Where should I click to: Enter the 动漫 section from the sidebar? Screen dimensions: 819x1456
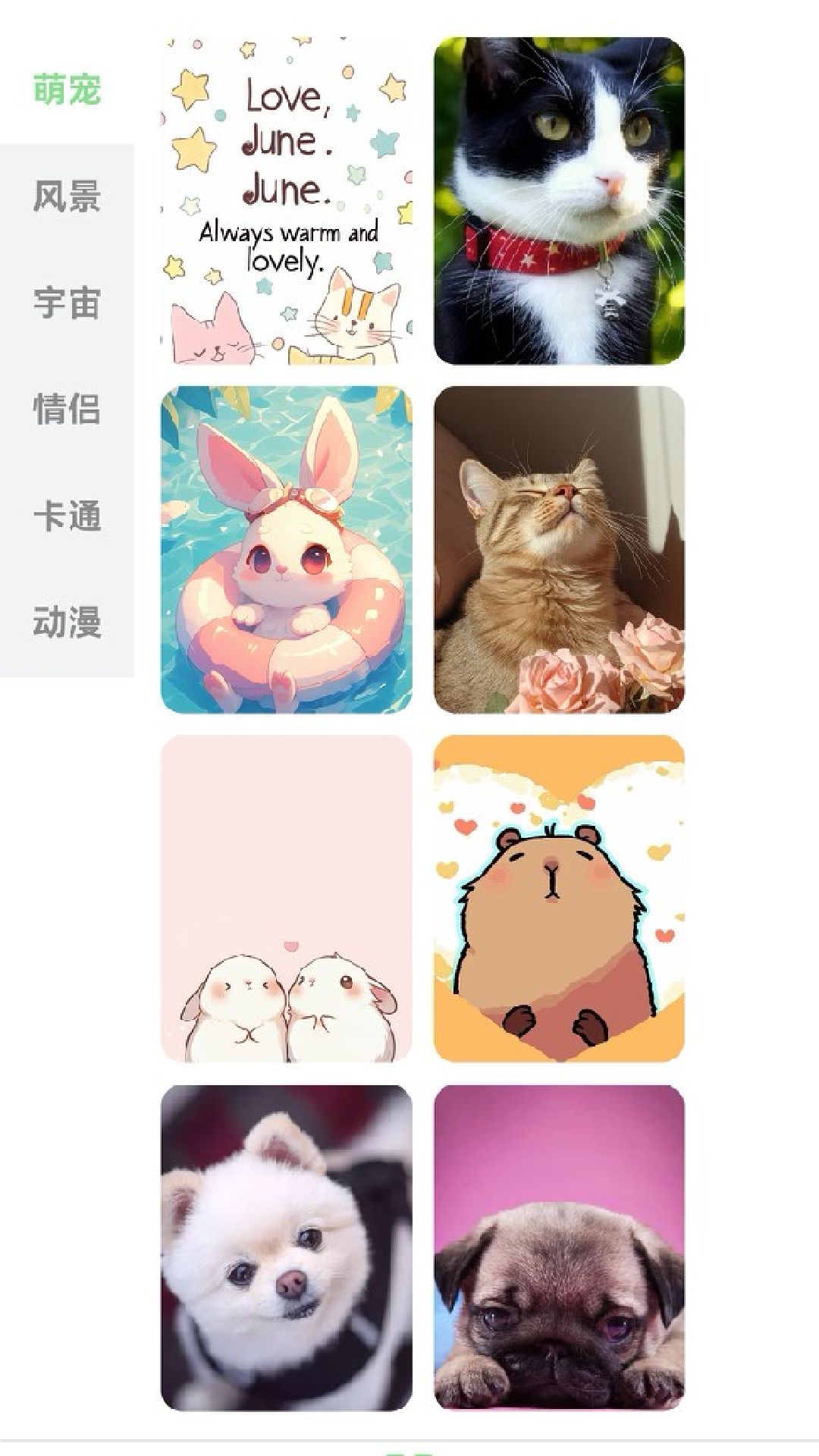point(67,623)
